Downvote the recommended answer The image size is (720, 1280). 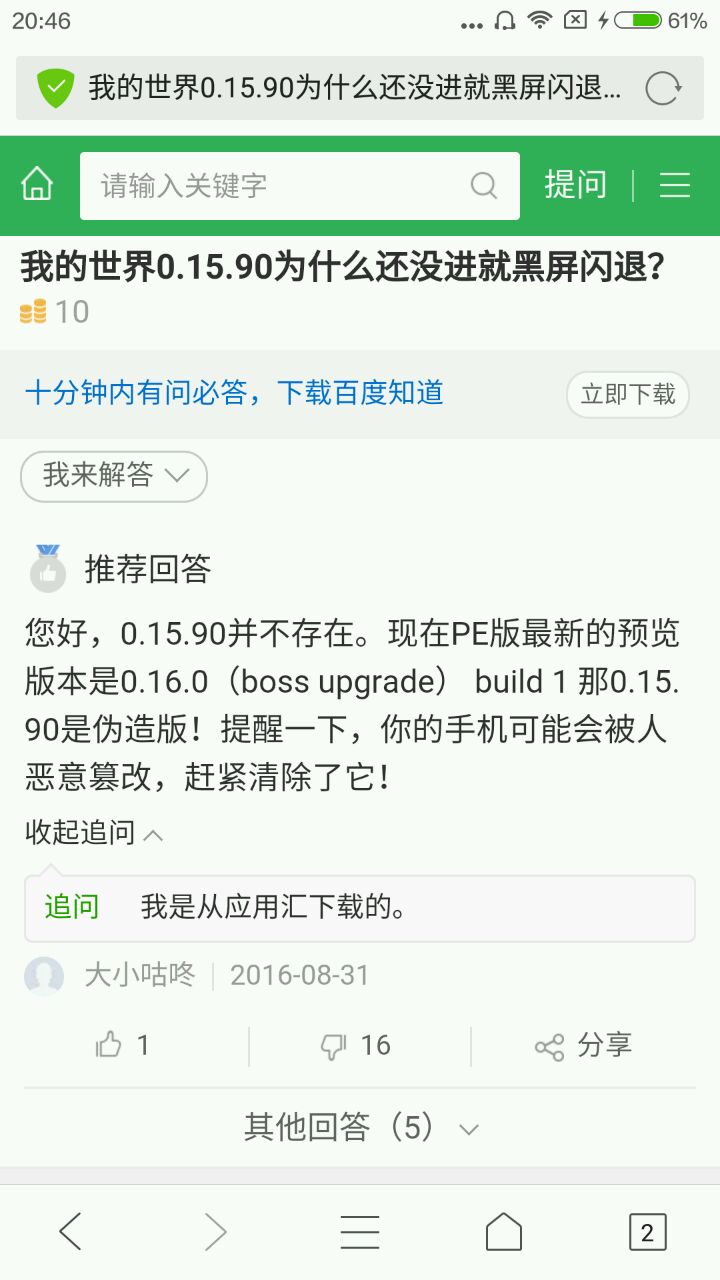(355, 1046)
